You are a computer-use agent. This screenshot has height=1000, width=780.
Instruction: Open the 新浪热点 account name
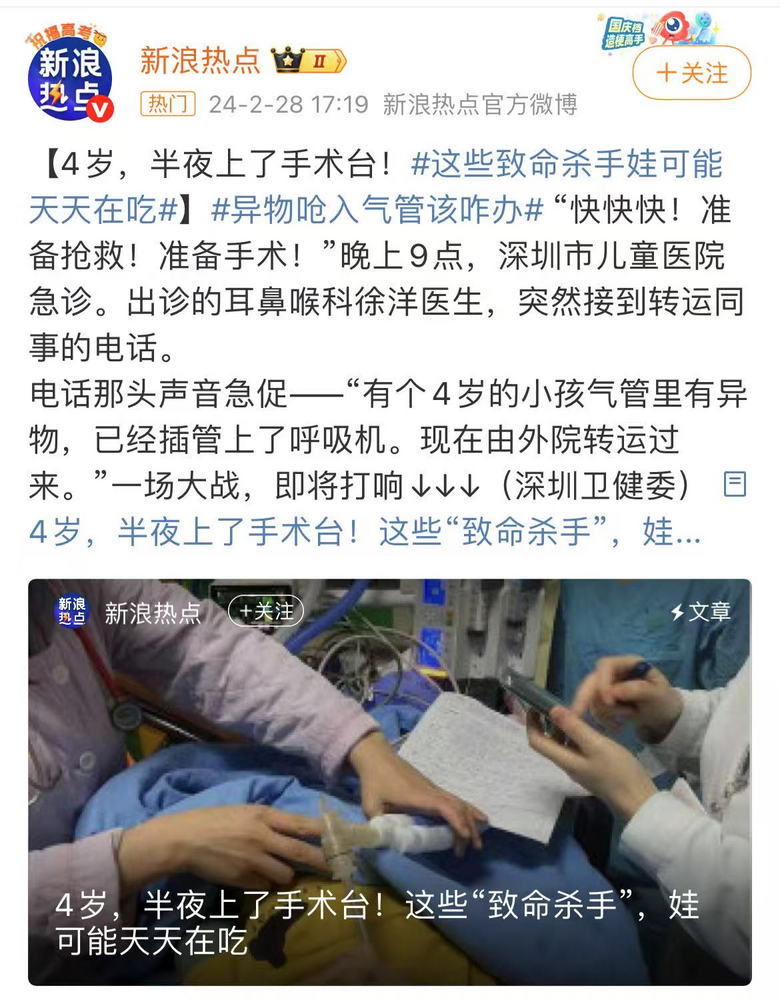pos(200,60)
